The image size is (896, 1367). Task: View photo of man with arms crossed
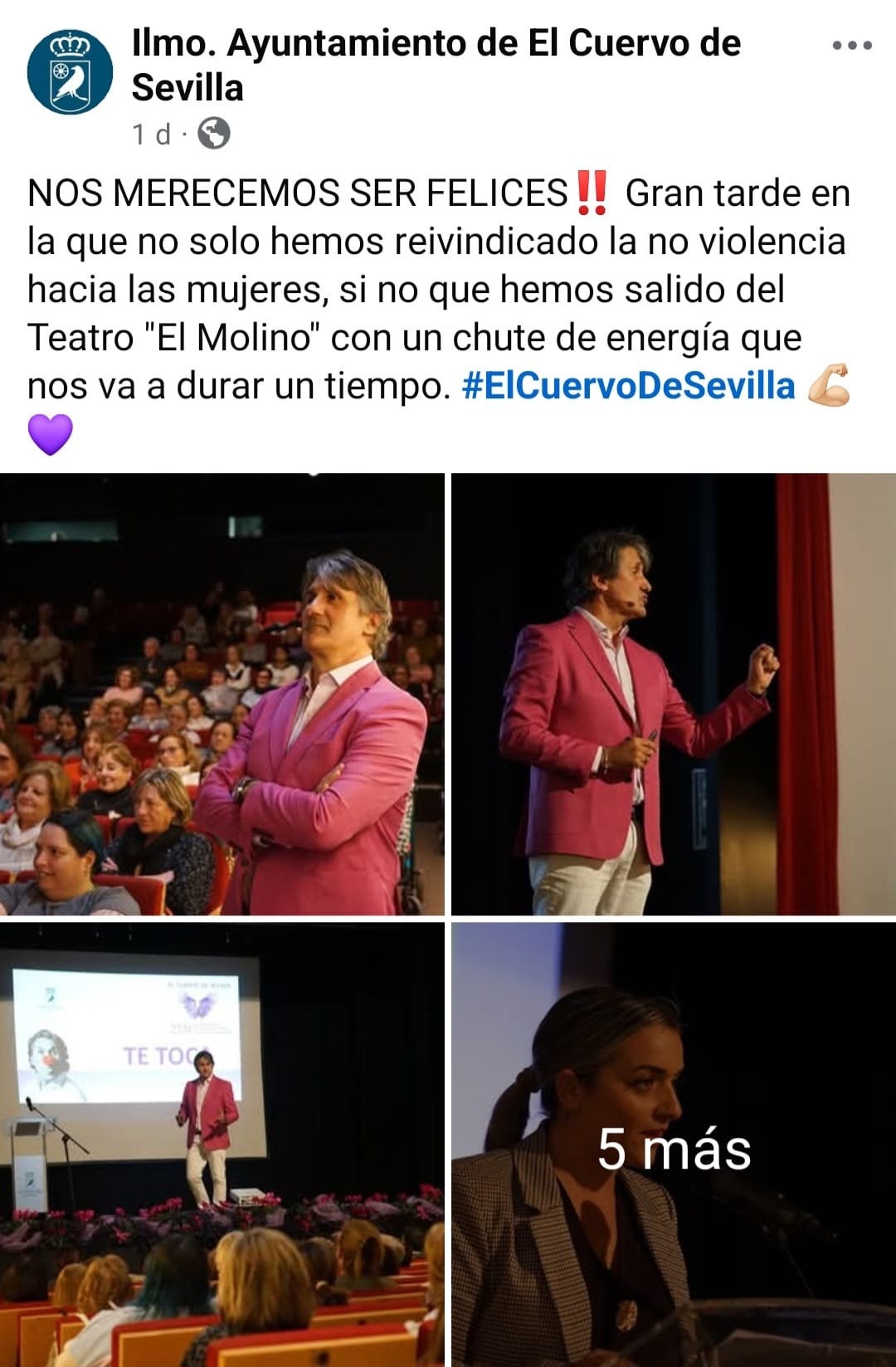click(222, 695)
